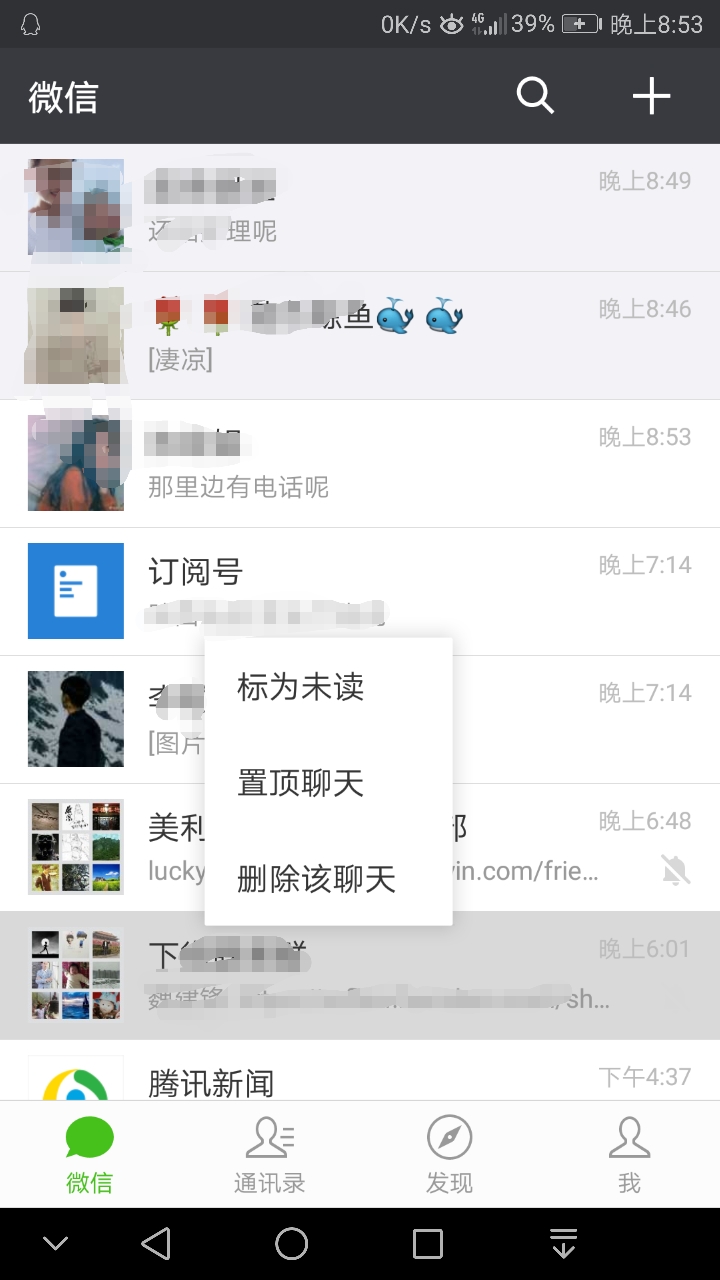Go to the 我 profile tab
The image size is (720, 1280).
pos(630,1155)
